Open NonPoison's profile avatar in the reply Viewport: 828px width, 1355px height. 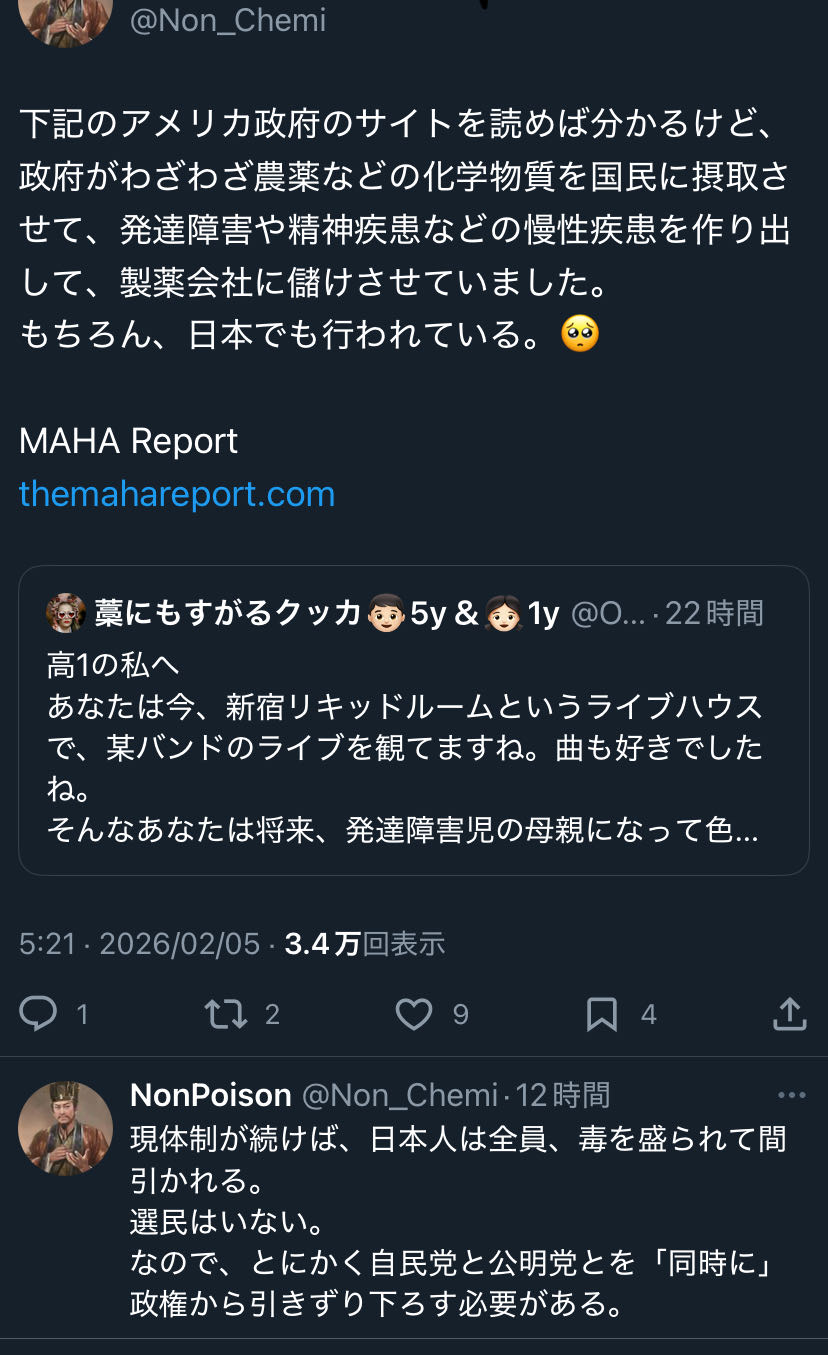point(65,1127)
